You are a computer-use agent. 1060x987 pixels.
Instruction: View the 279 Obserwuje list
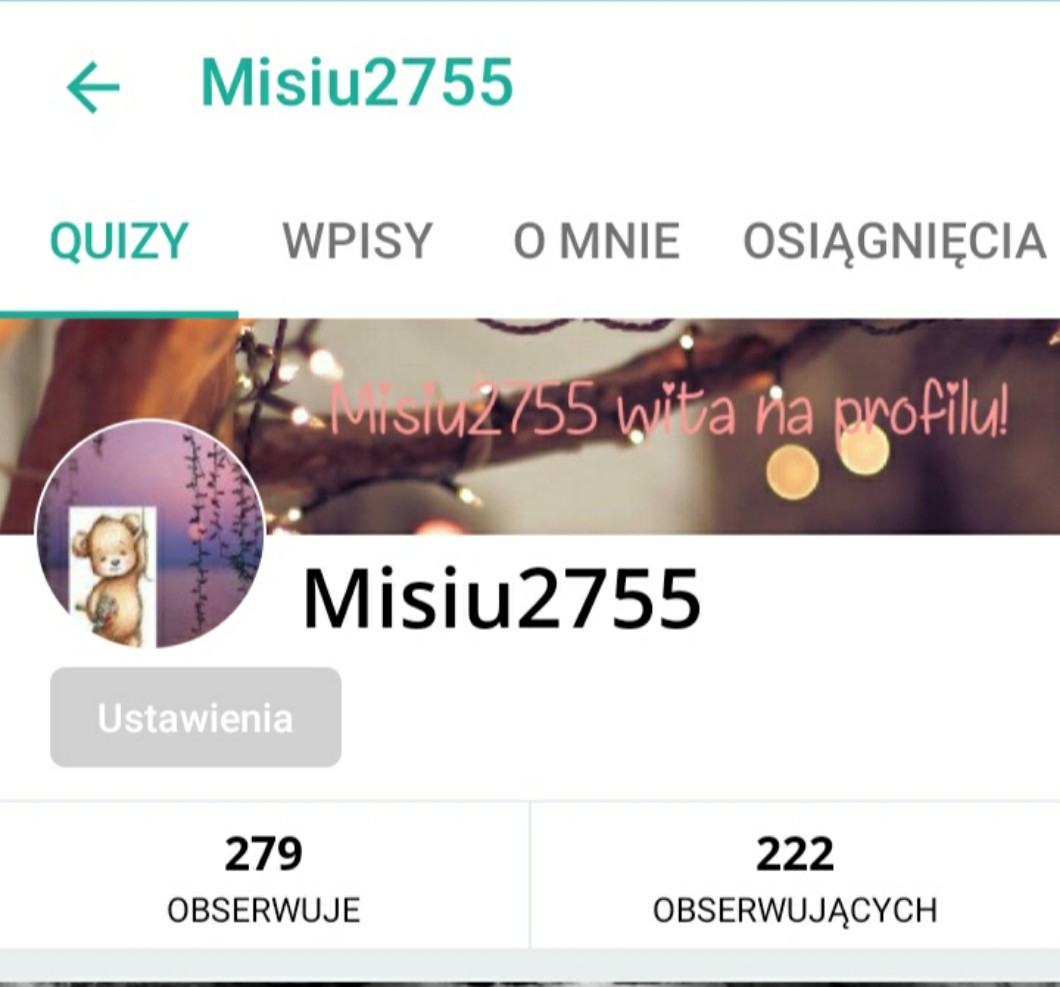[x=264, y=876]
